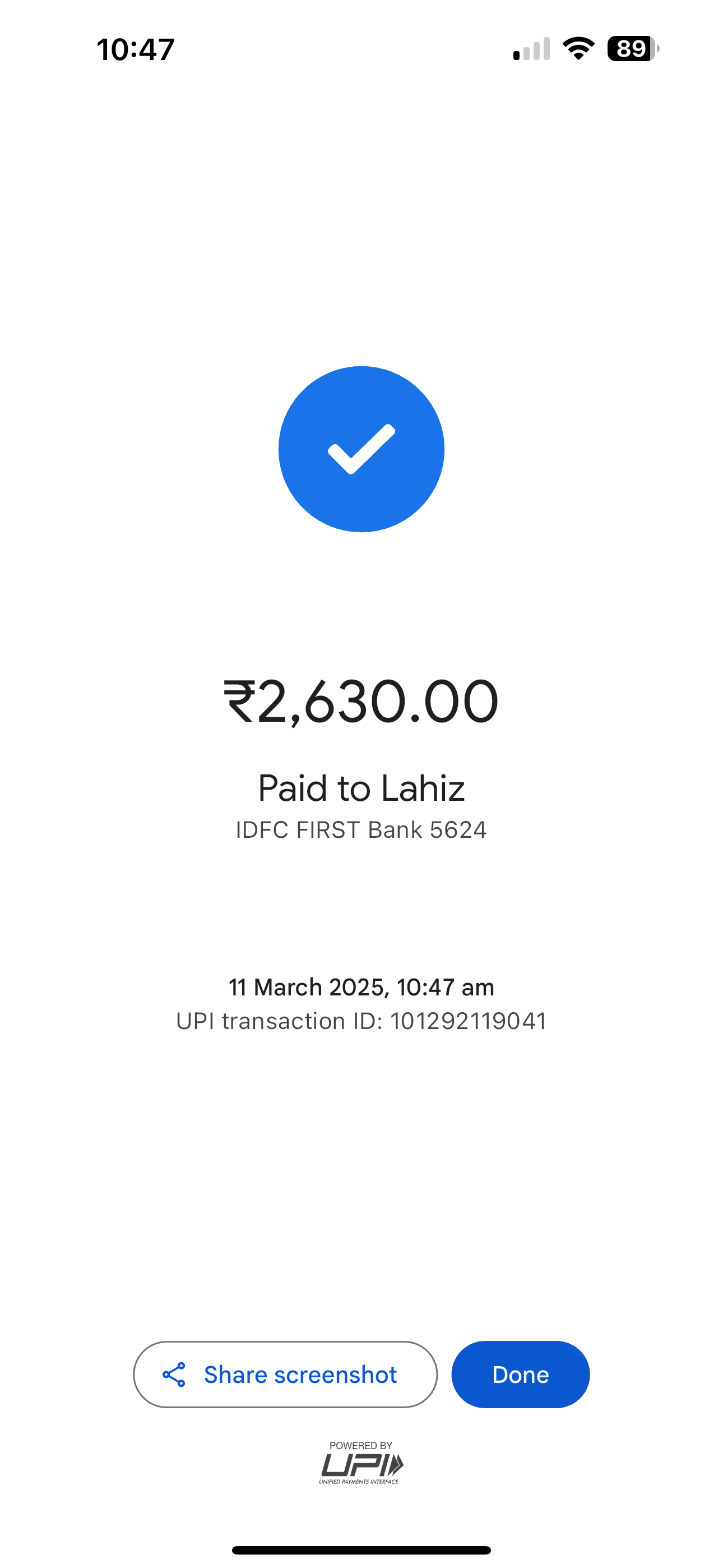Tap Done to close payment confirmation
Viewport: 723px width, 1568px height.
pyautogui.click(x=520, y=1374)
